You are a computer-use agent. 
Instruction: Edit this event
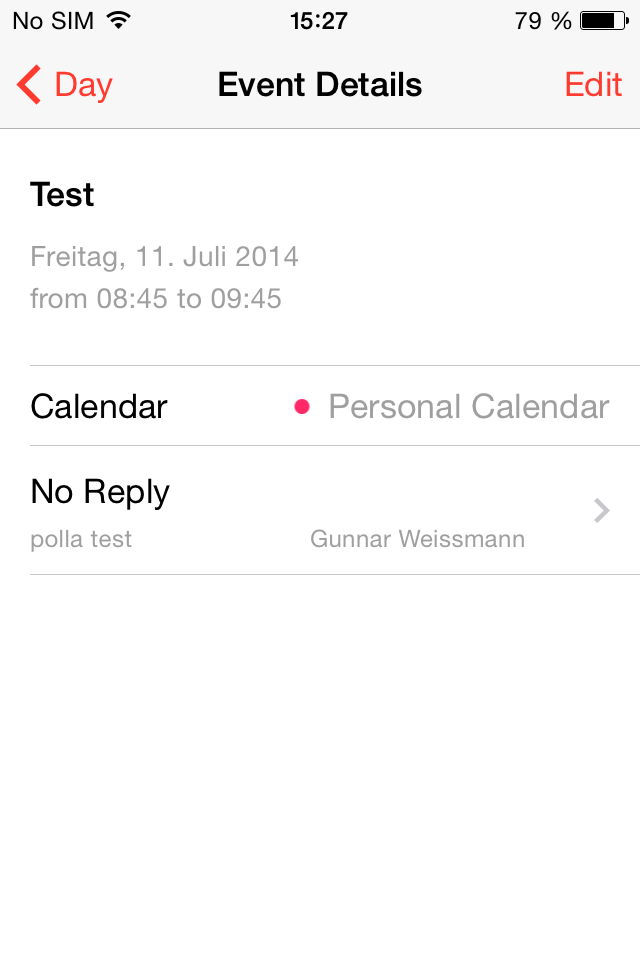593,85
